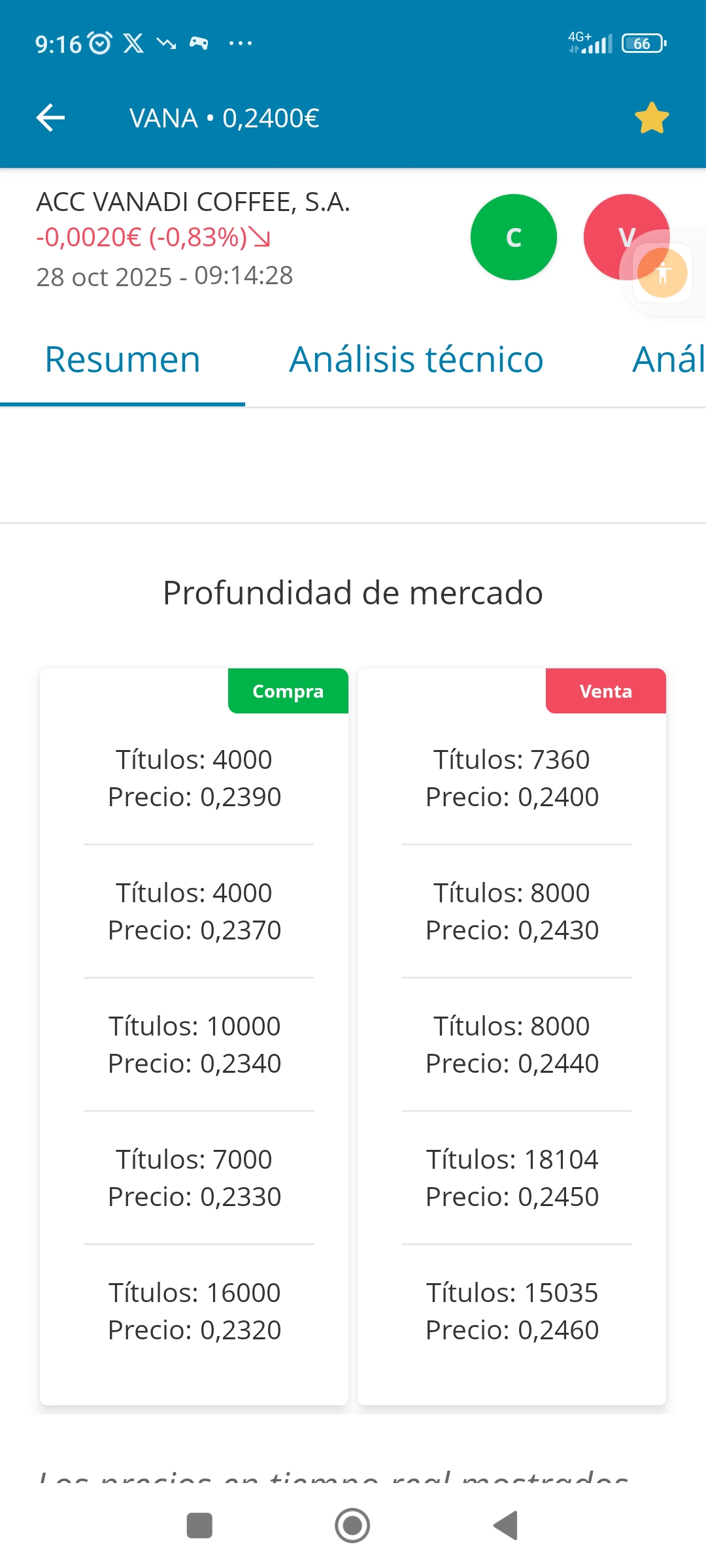Toggle the favorite star for VANA

[x=652, y=118]
